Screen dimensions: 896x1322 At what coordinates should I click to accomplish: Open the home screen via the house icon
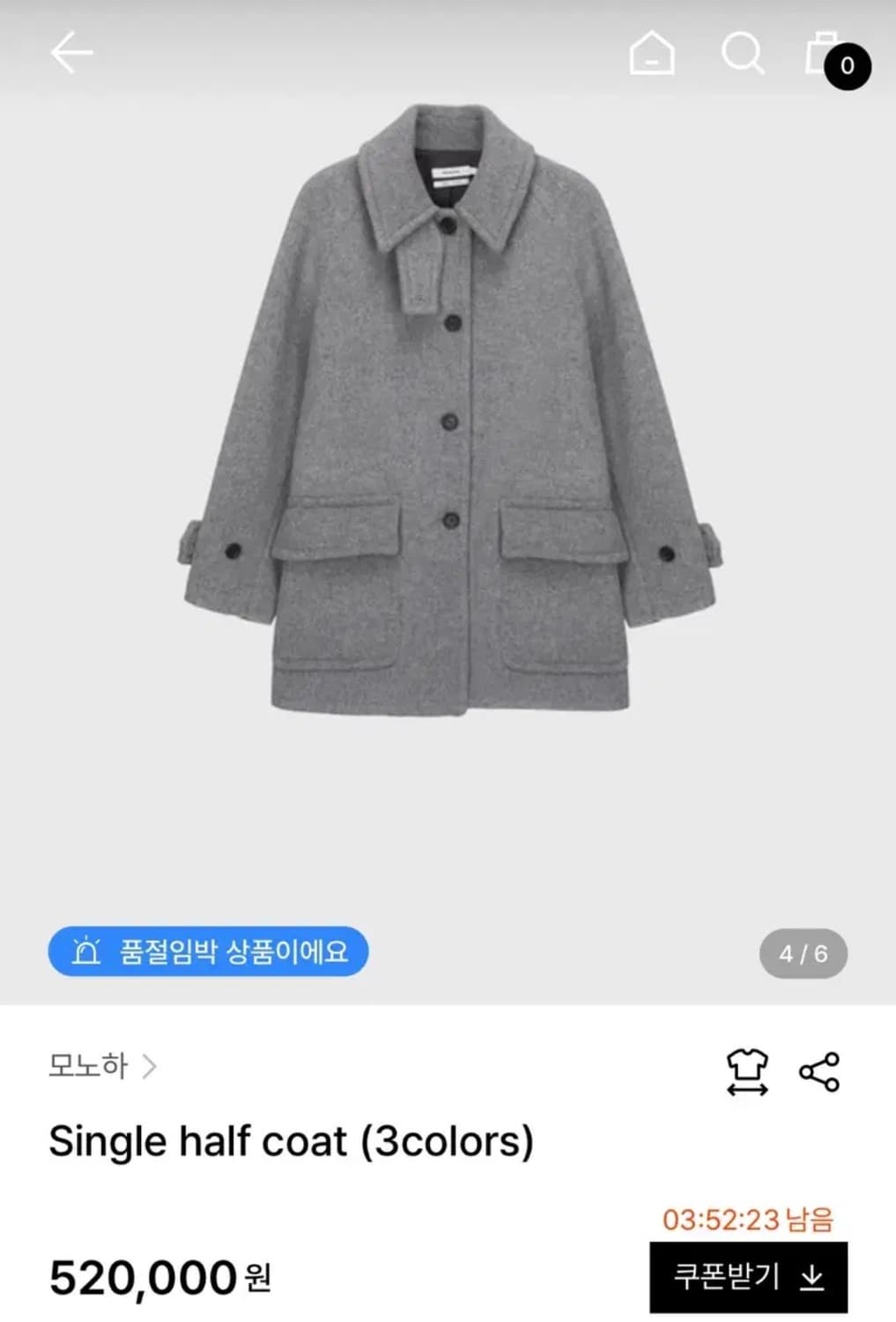point(651,55)
